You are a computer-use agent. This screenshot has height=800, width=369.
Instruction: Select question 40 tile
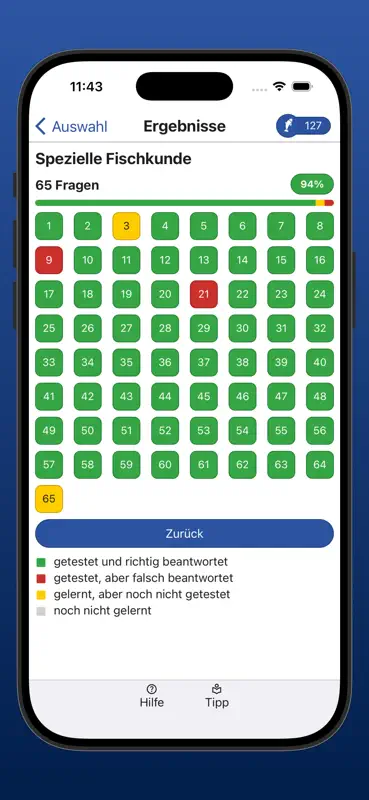[320, 362]
